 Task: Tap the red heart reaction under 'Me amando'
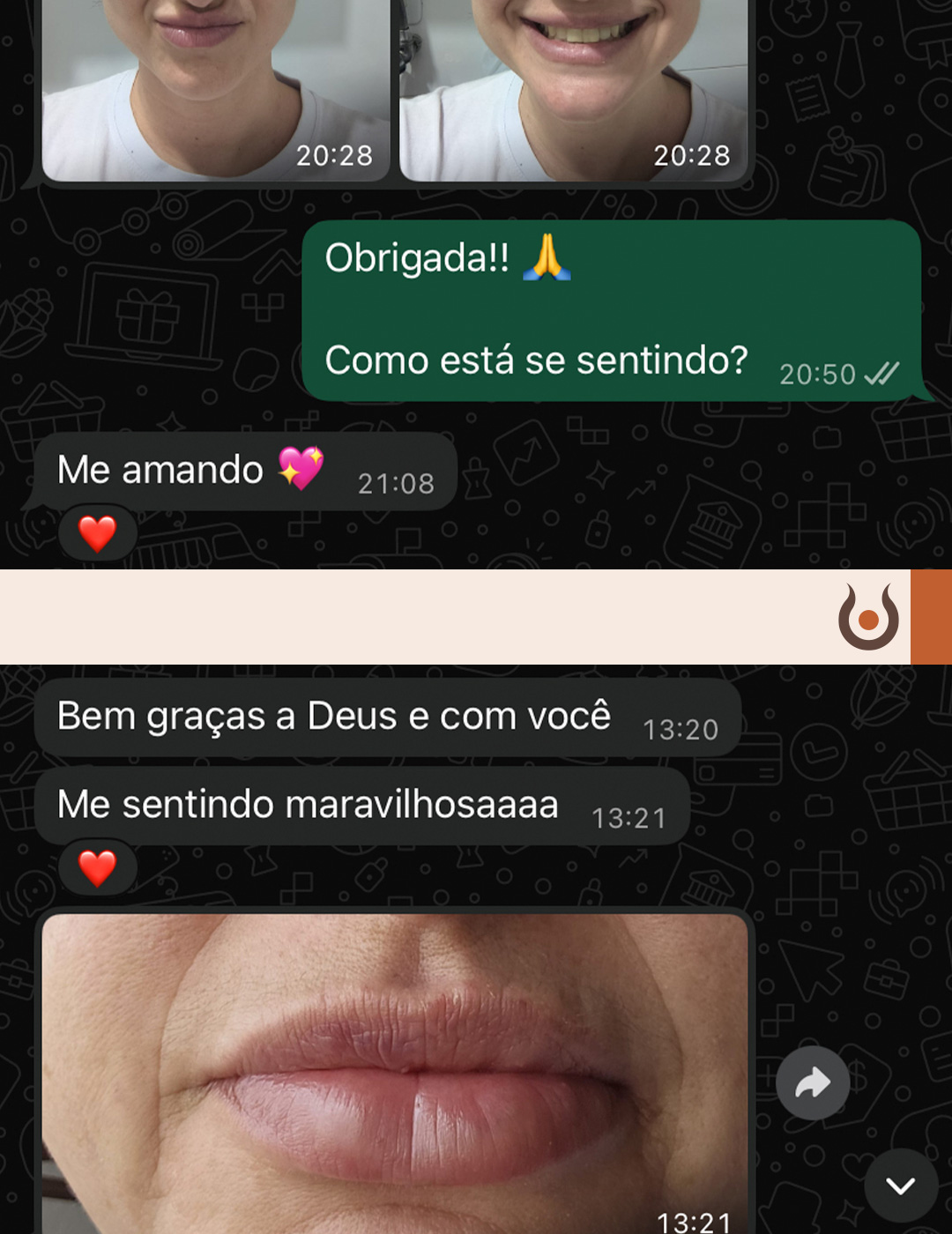pos(97,532)
